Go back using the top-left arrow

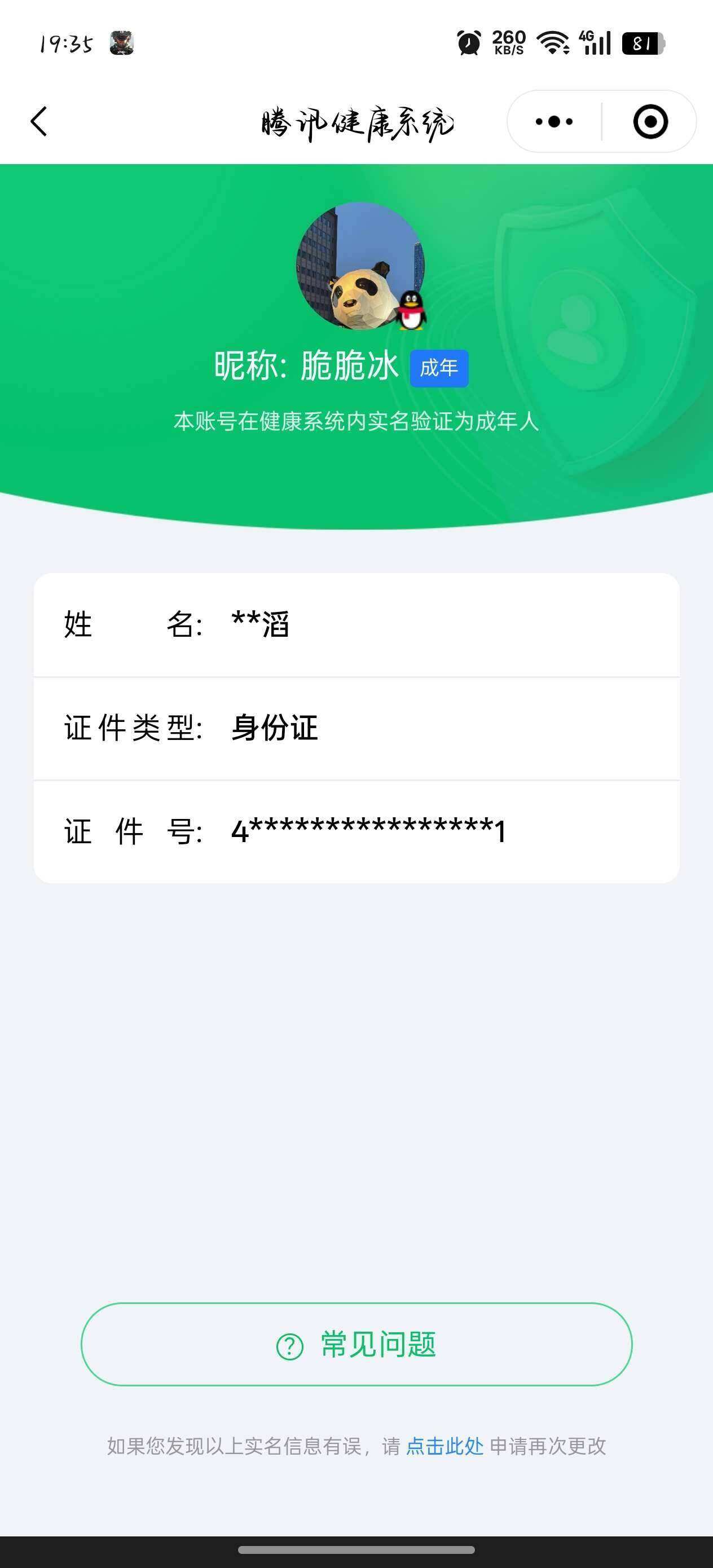[39, 121]
